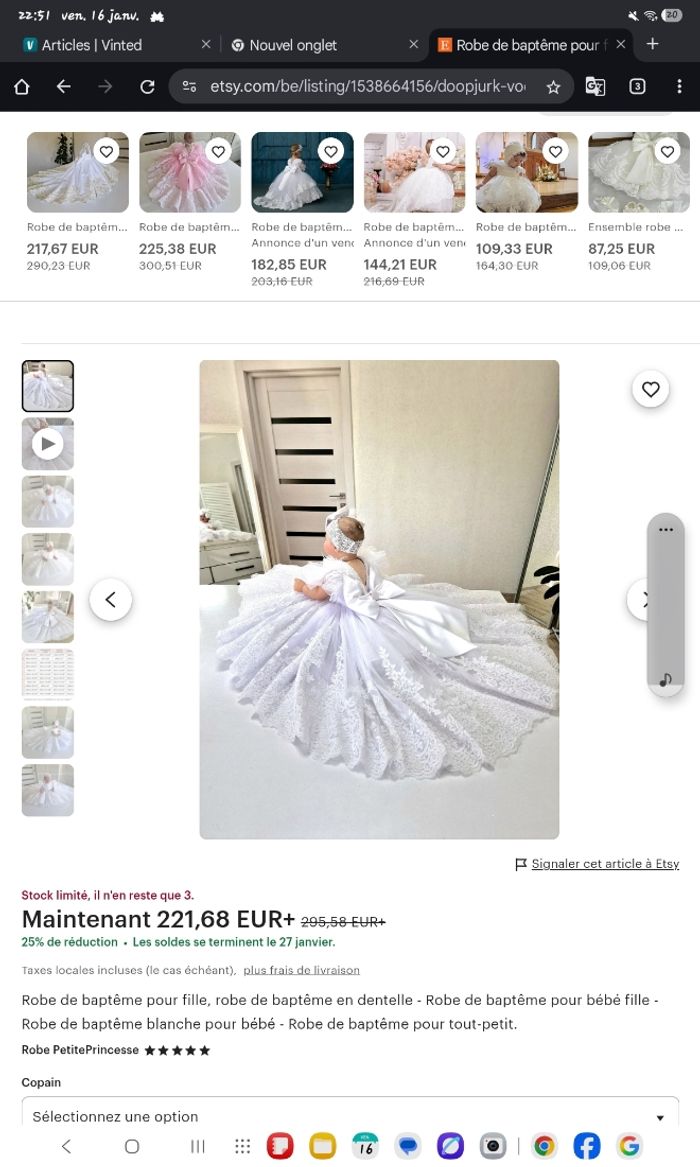Play the product video thumbnail
This screenshot has width=700, height=1167.
[x=48, y=444]
